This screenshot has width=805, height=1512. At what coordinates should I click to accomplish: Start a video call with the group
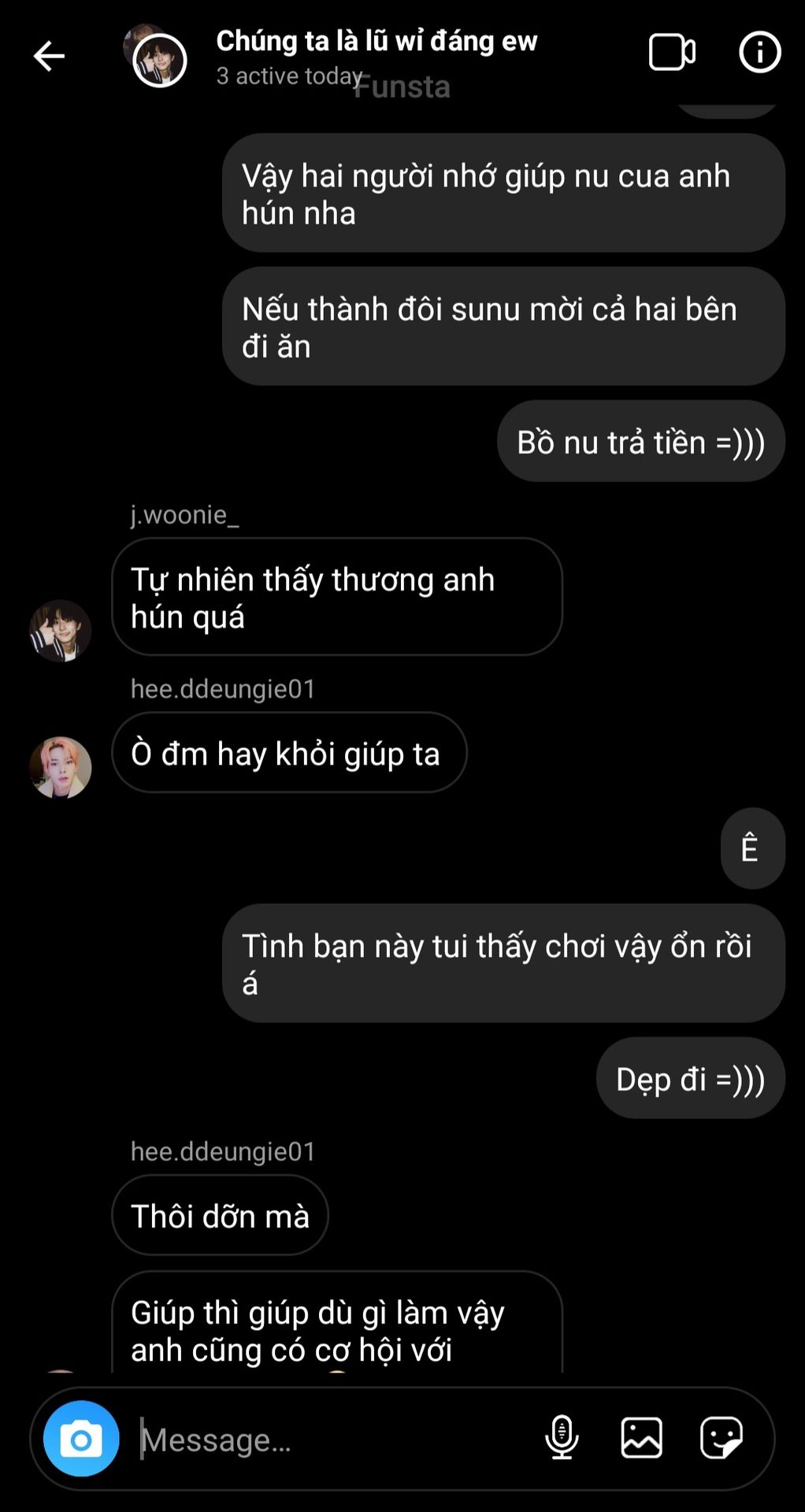click(672, 53)
